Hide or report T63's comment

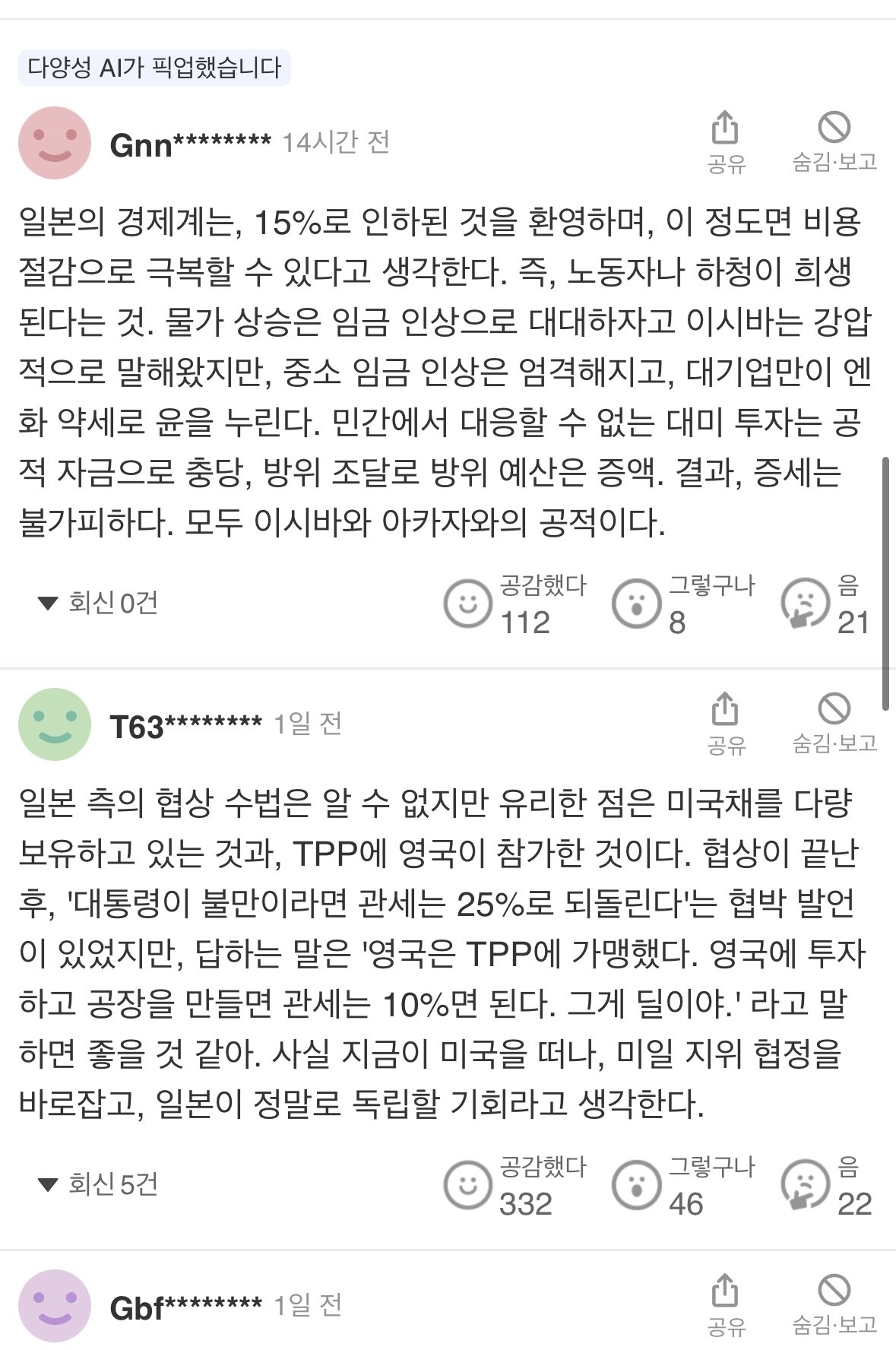pyautogui.click(x=834, y=722)
